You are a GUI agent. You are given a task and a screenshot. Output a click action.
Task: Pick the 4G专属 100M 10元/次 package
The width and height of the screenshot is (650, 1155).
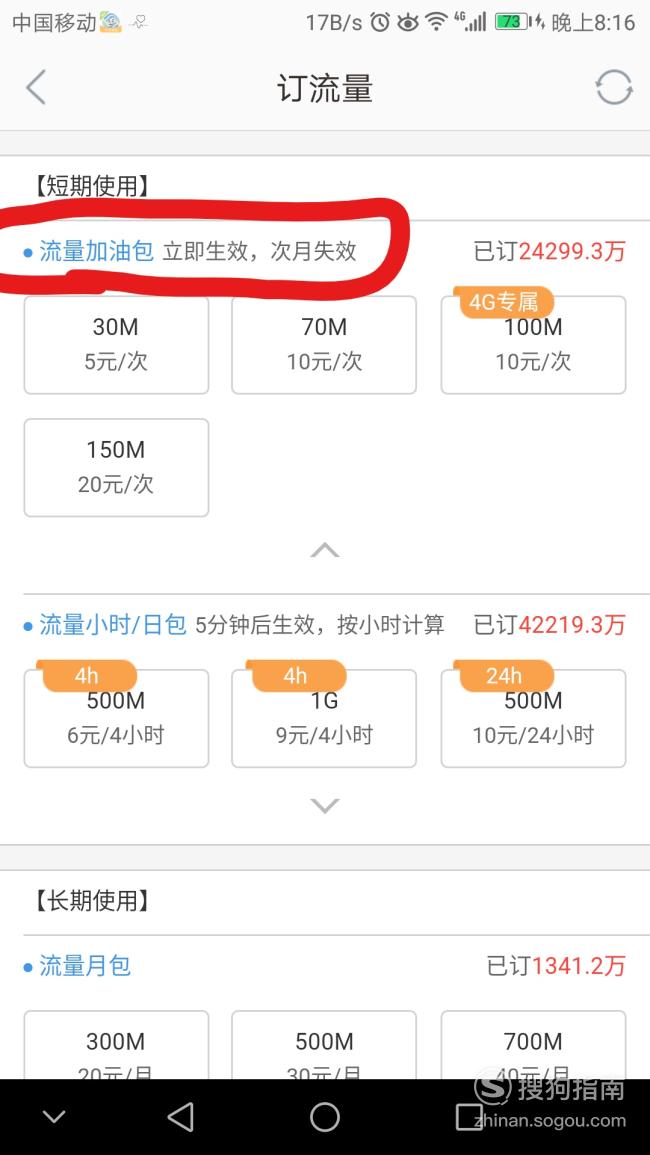click(534, 345)
